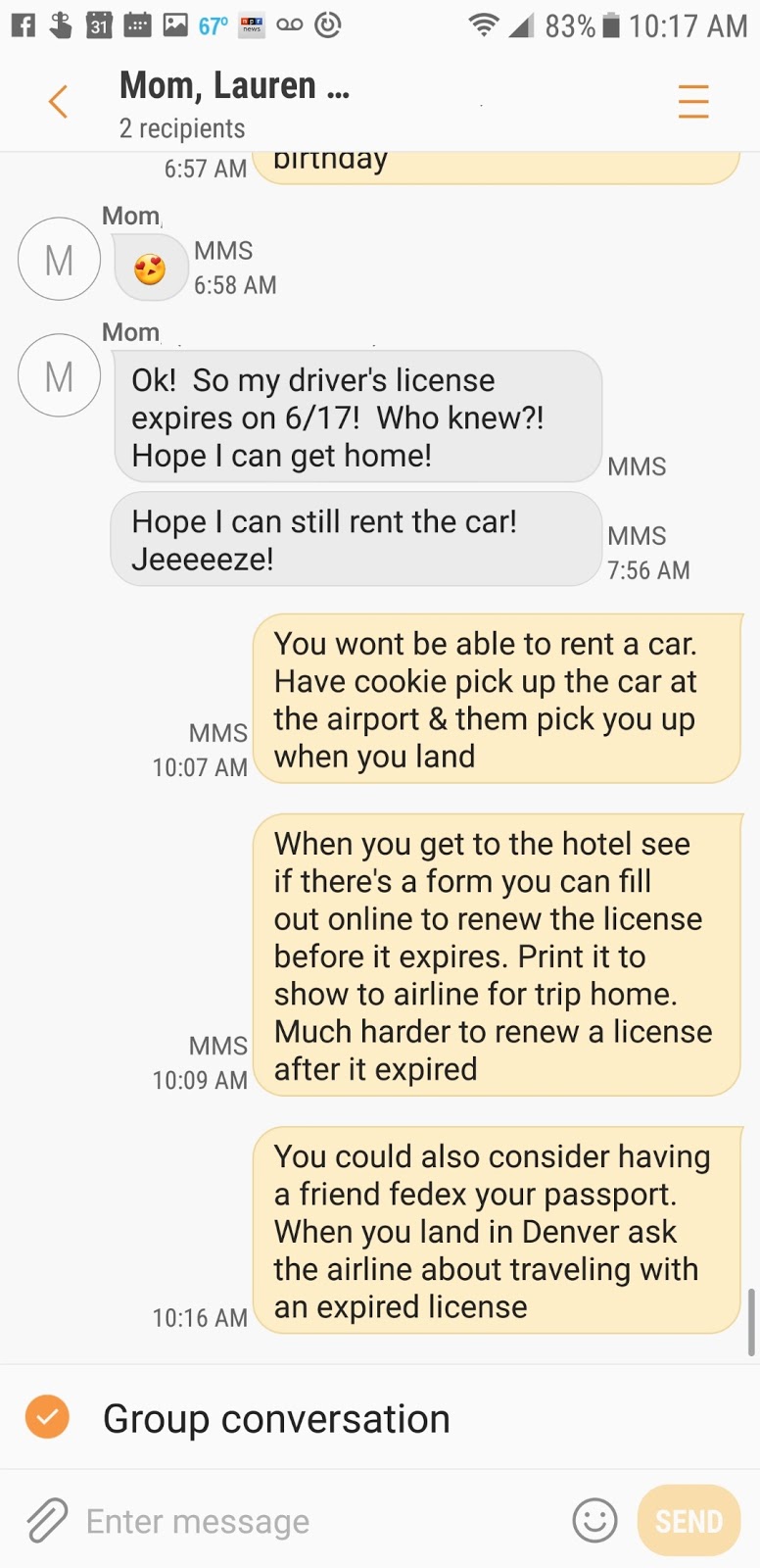Tap the SEND button
Viewport: 760px width, 1568px height.
tap(689, 1521)
